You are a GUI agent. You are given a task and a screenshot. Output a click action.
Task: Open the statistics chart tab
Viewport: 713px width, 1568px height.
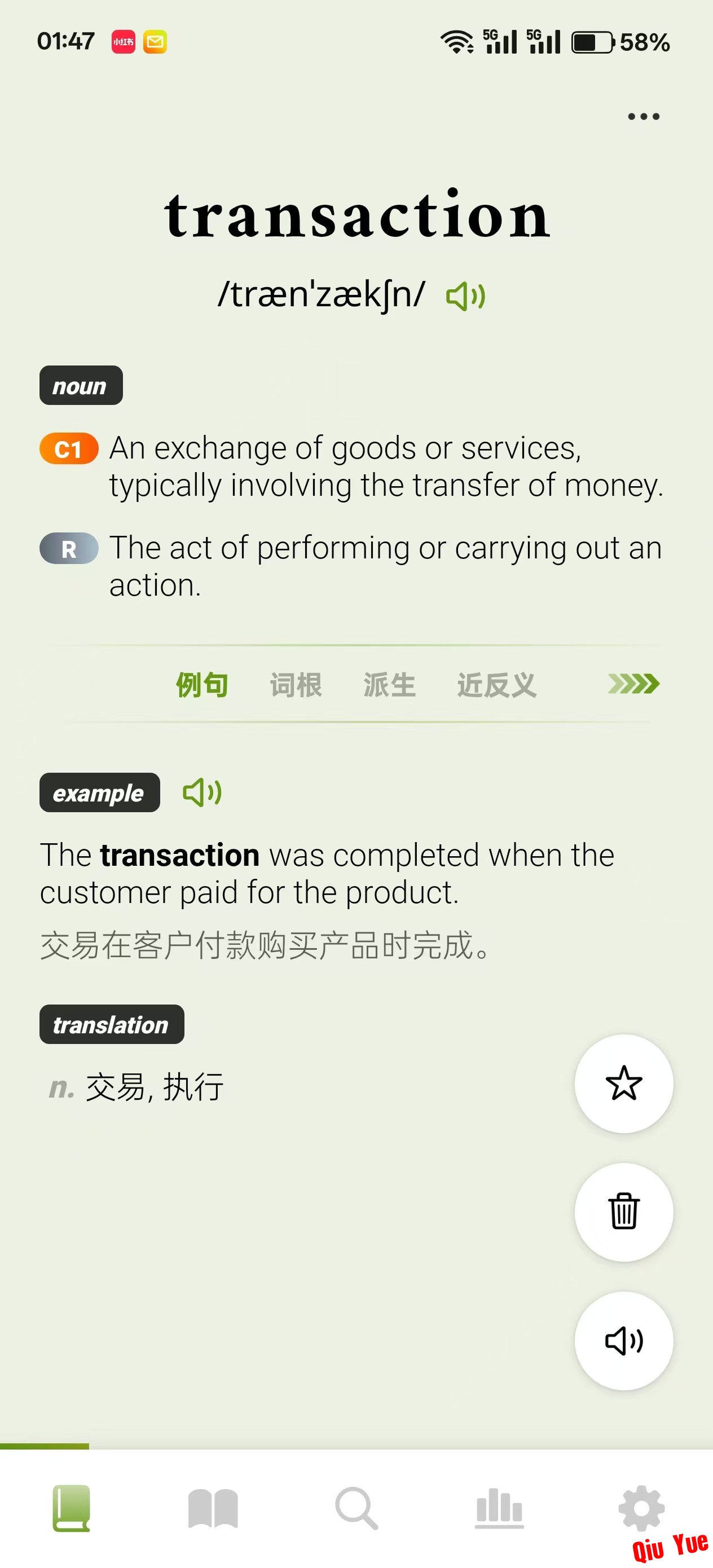click(499, 1508)
